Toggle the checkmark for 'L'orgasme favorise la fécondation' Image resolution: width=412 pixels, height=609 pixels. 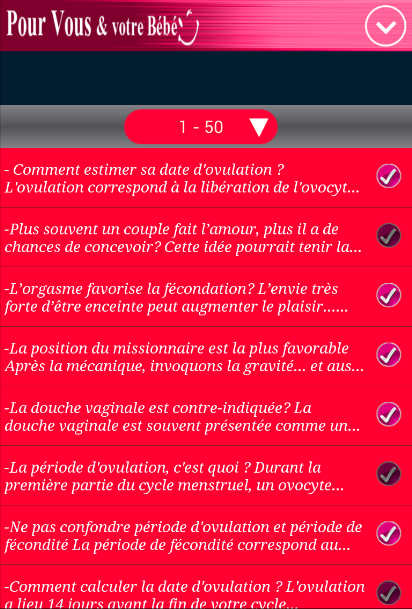tap(388, 295)
